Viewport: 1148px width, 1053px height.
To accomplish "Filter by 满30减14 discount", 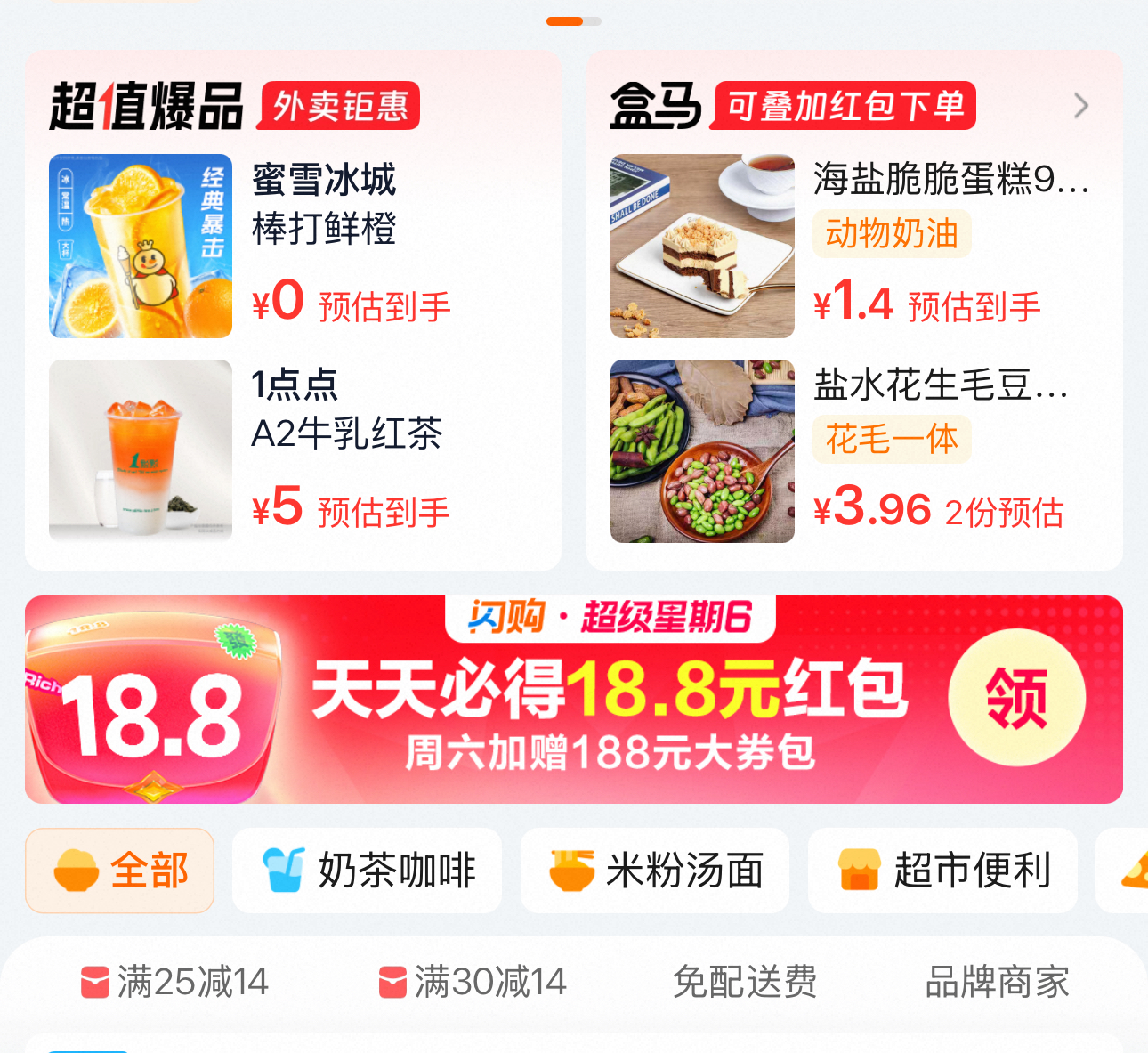I will click(473, 983).
